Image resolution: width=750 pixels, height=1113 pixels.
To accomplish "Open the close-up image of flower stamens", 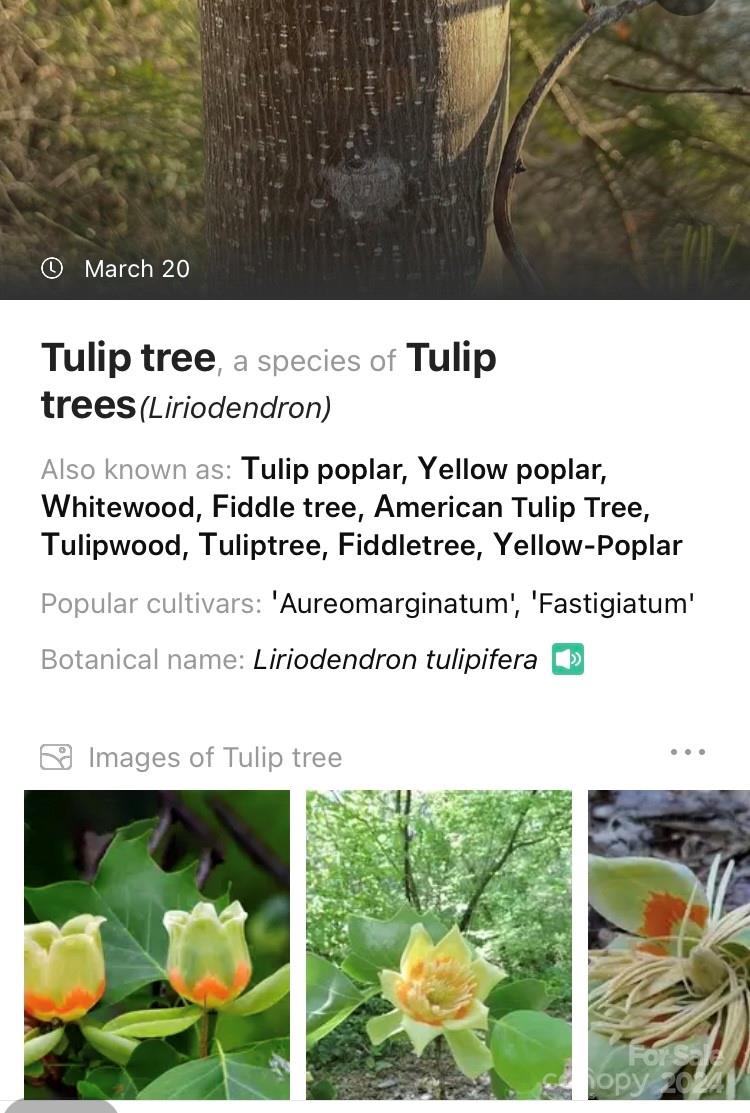I will pos(668,944).
